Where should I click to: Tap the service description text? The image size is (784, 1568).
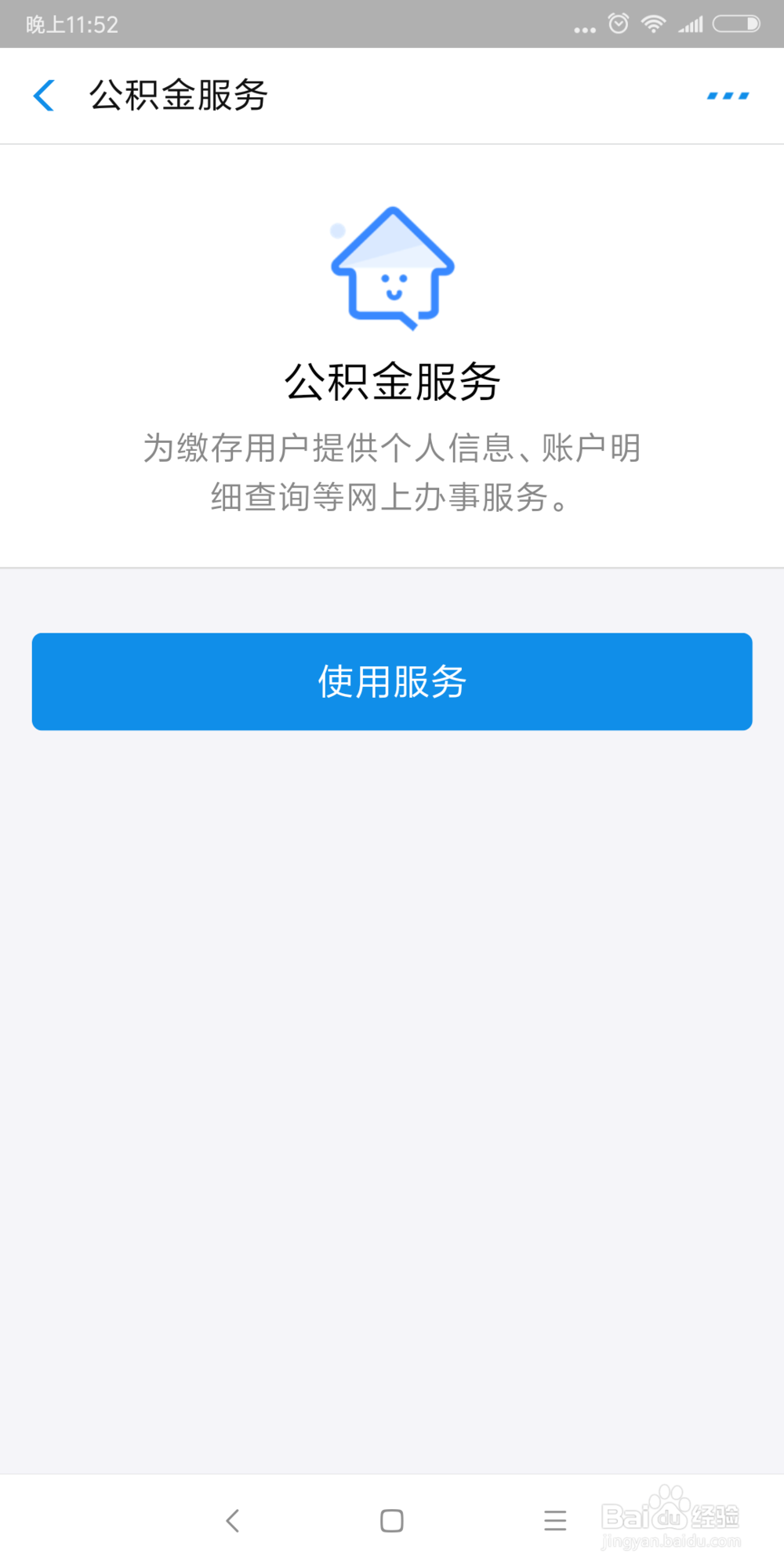[392, 470]
